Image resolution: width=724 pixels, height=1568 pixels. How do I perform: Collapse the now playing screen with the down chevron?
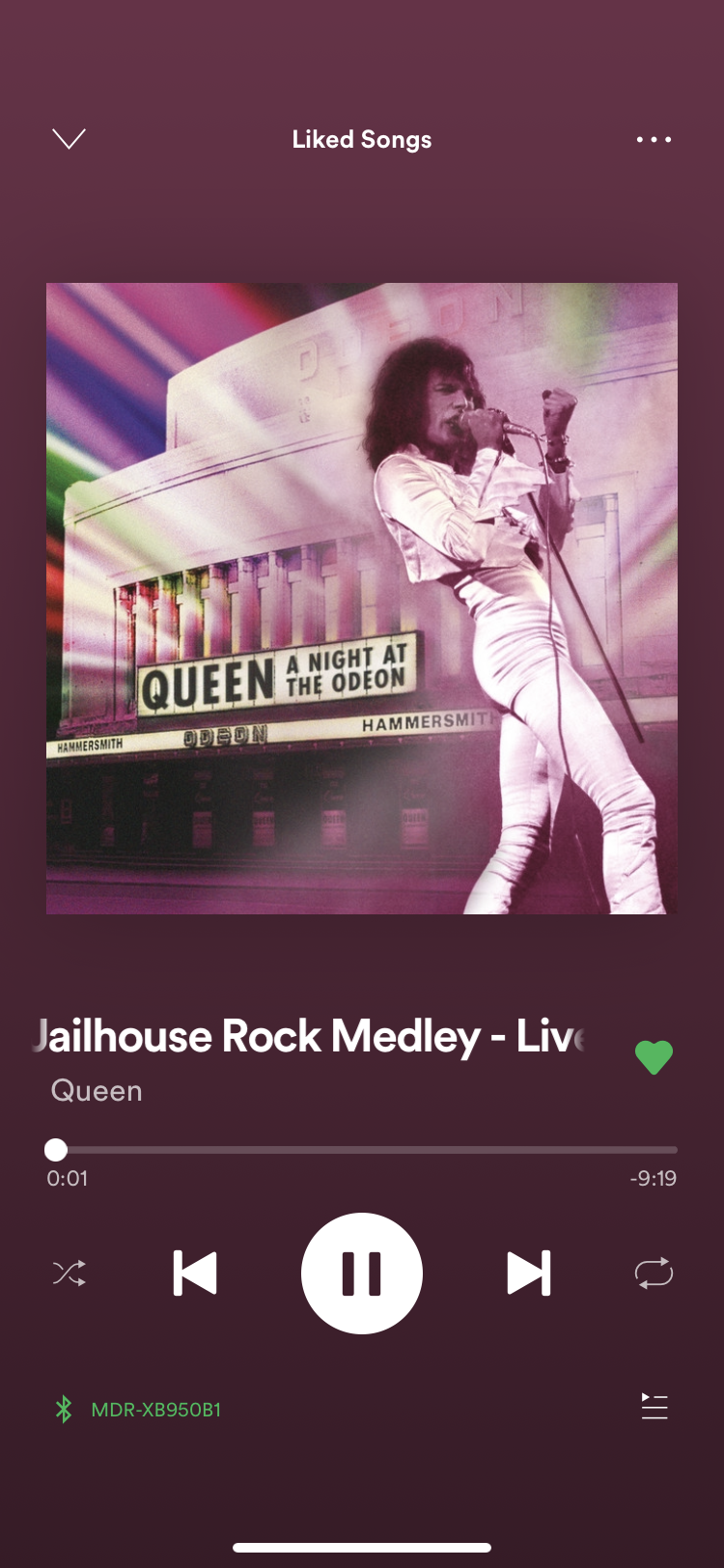69,139
